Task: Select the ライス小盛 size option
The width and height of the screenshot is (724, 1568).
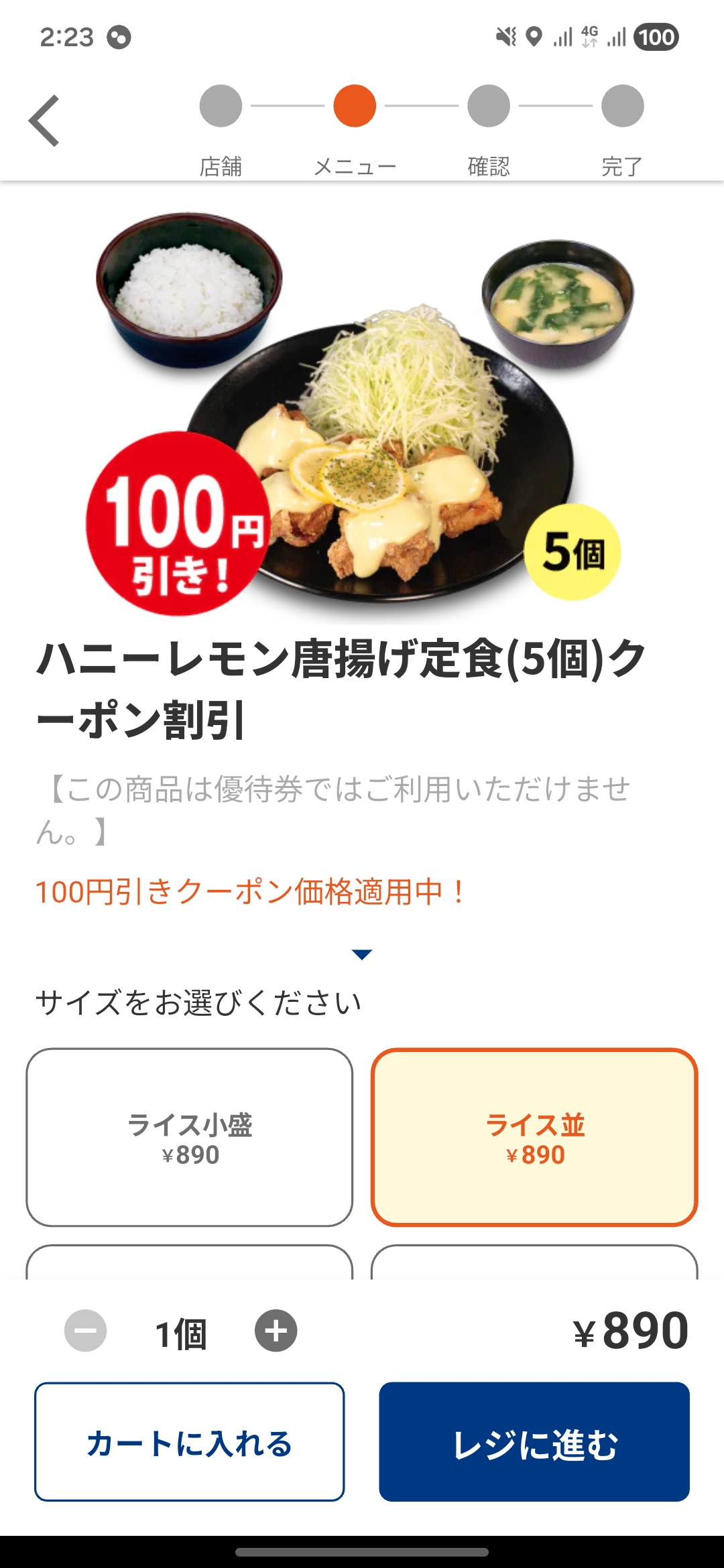Action: pyautogui.click(x=190, y=1137)
